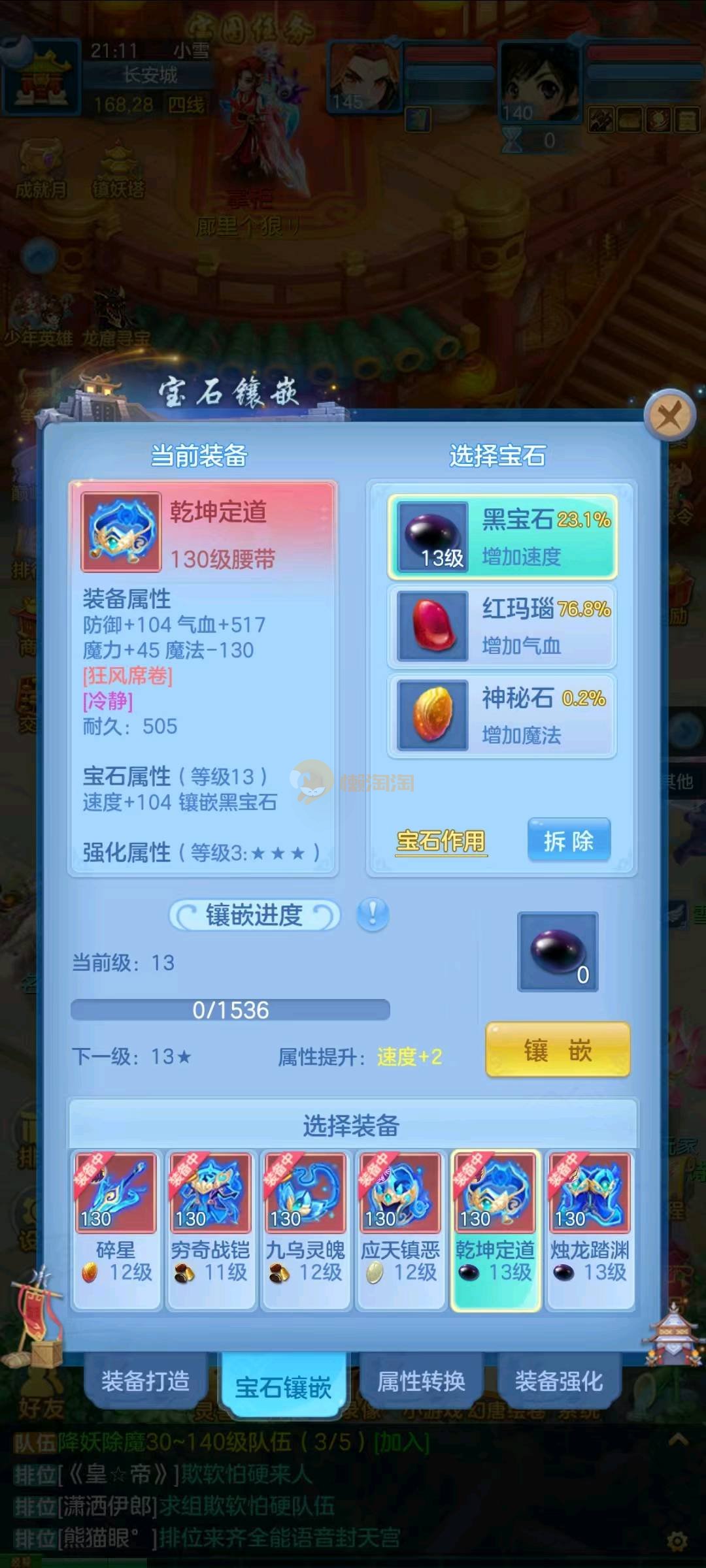706x1568 pixels.
Task: Select the 神秘石 gem option
Action: coord(502,716)
